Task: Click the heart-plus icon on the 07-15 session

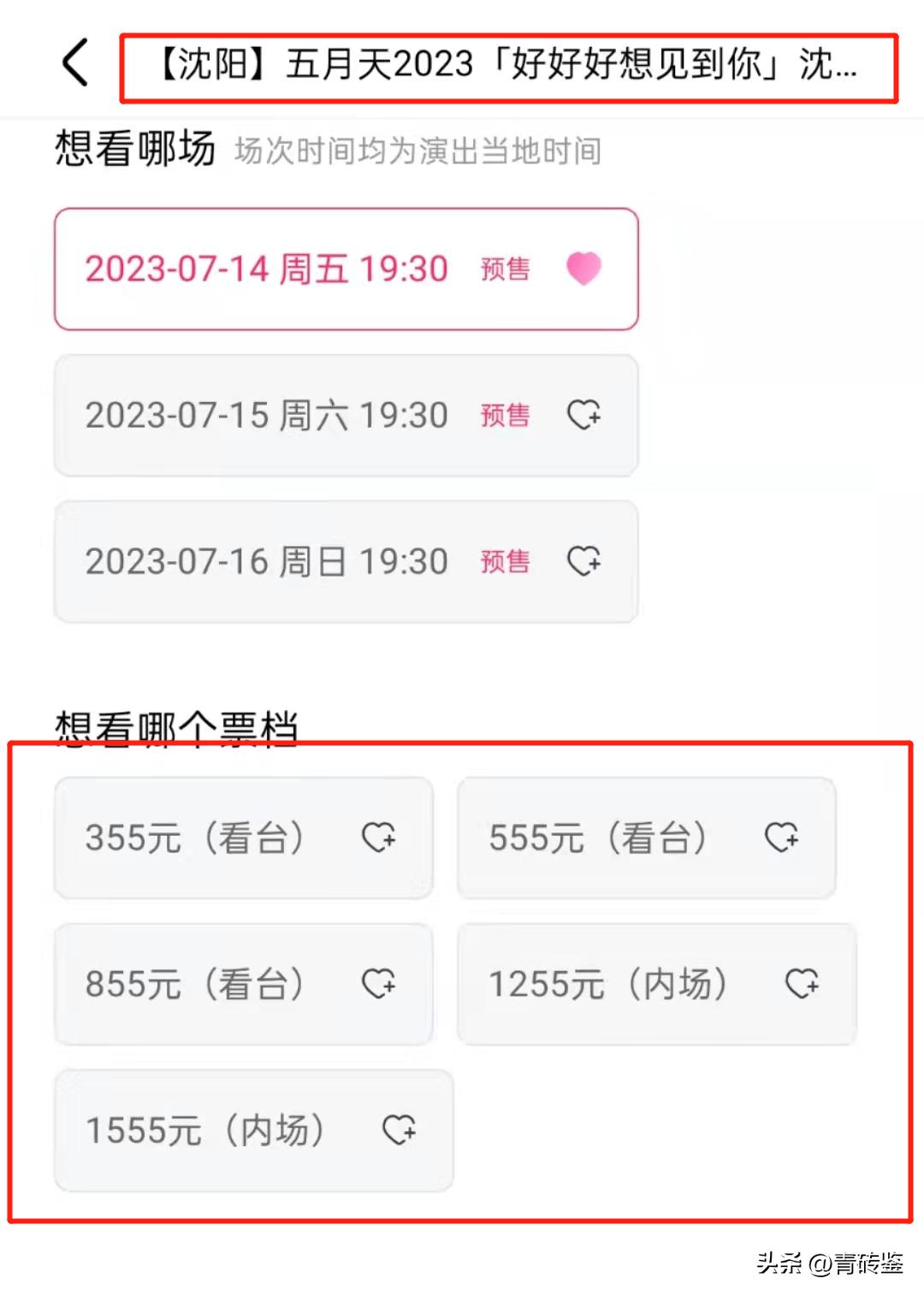Action: coord(586,415)
